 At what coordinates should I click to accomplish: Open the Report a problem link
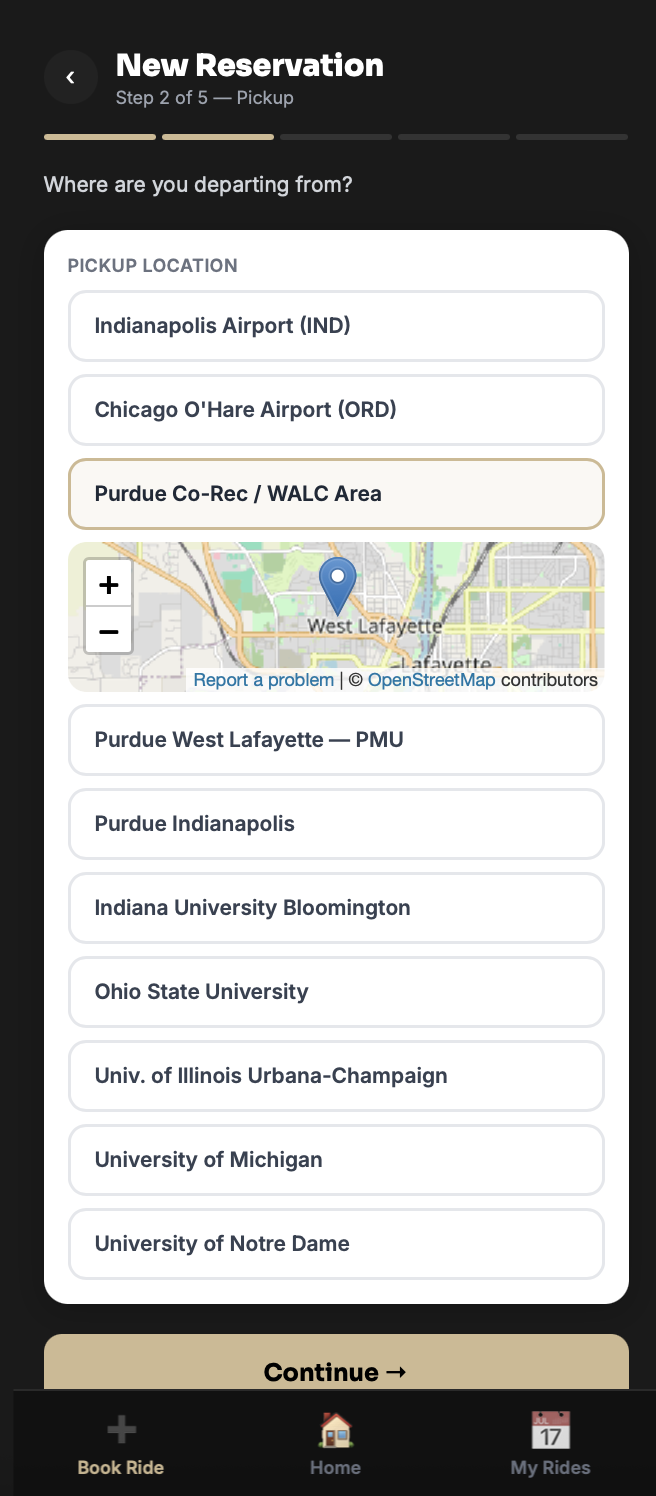click(x=264, y=680)
